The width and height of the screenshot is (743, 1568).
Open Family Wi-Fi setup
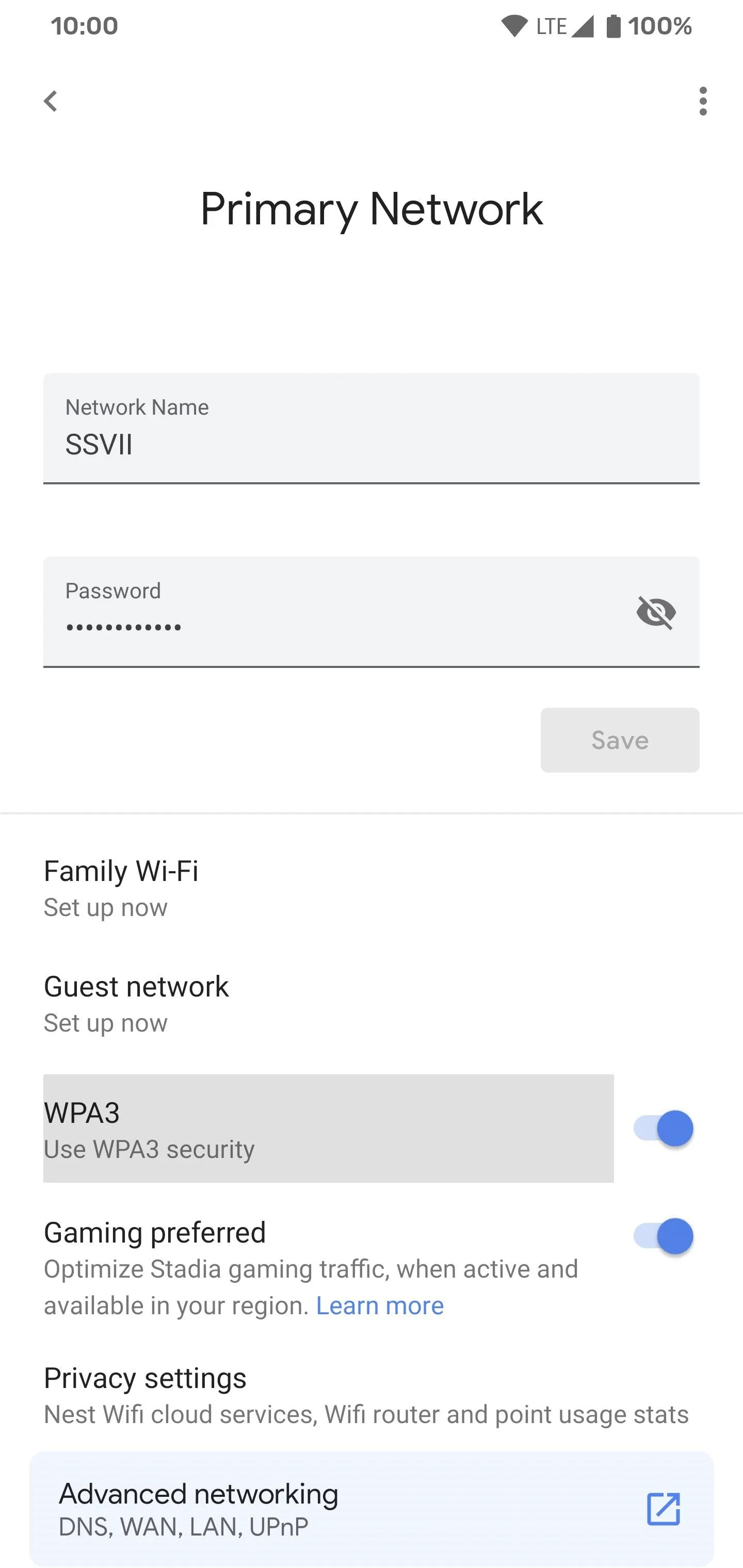371,888
